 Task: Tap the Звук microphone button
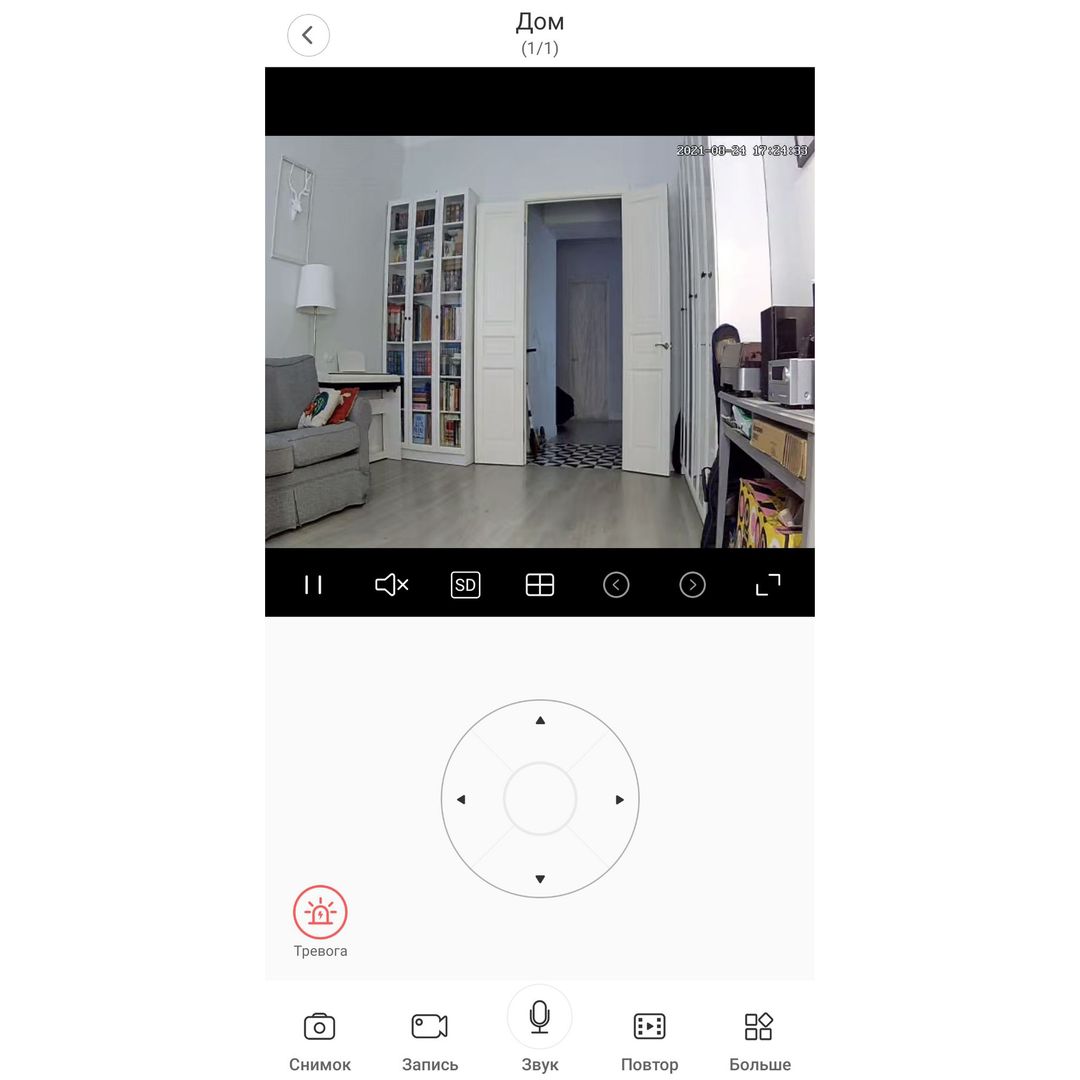click(540, 1017)
